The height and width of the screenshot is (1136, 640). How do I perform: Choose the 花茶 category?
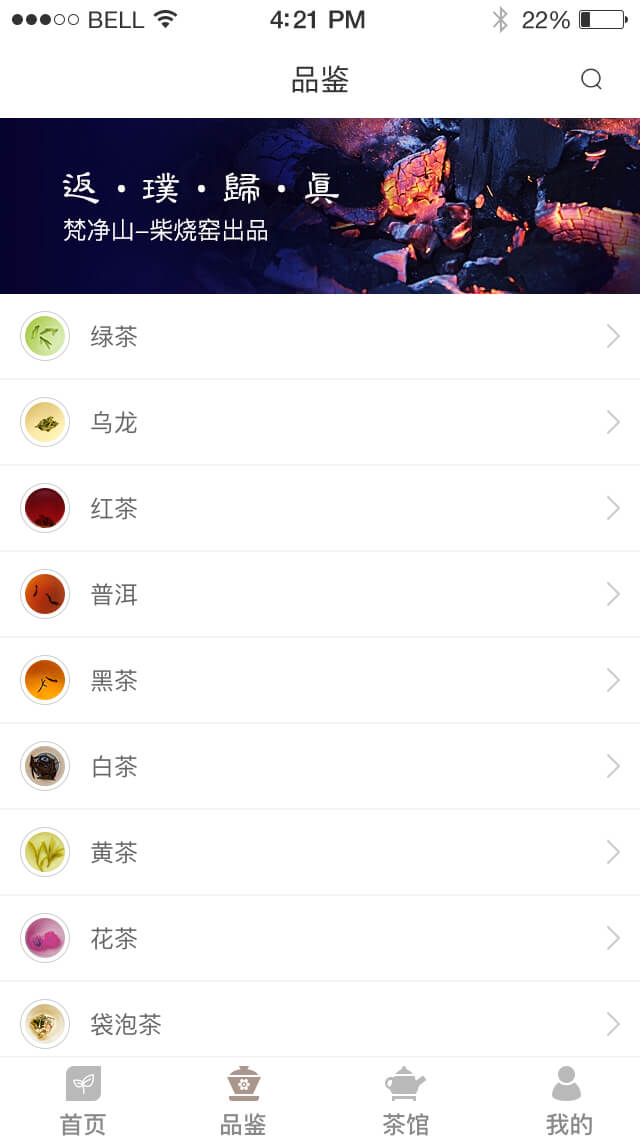(x=320, y=939)
